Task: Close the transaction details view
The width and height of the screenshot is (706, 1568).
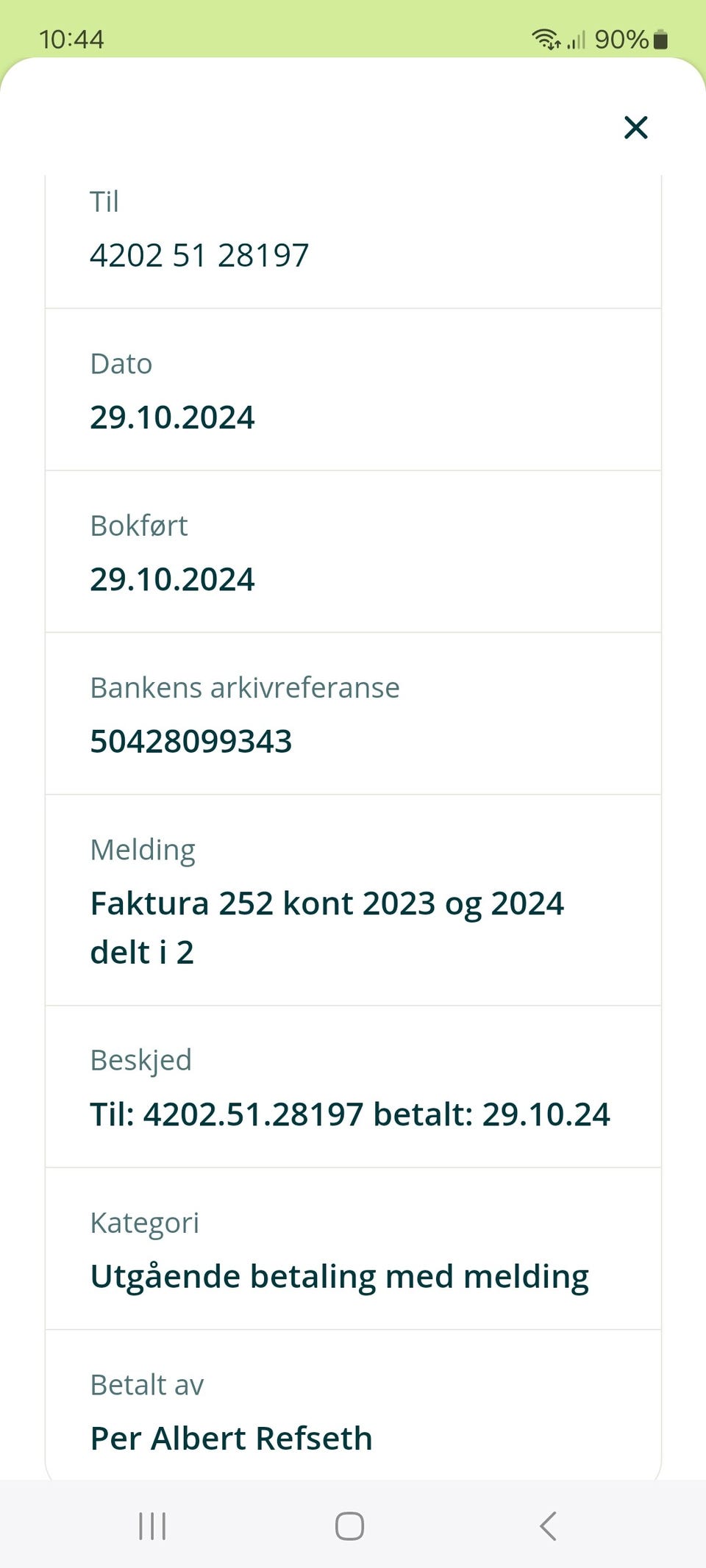Action: tap(635, 127)
